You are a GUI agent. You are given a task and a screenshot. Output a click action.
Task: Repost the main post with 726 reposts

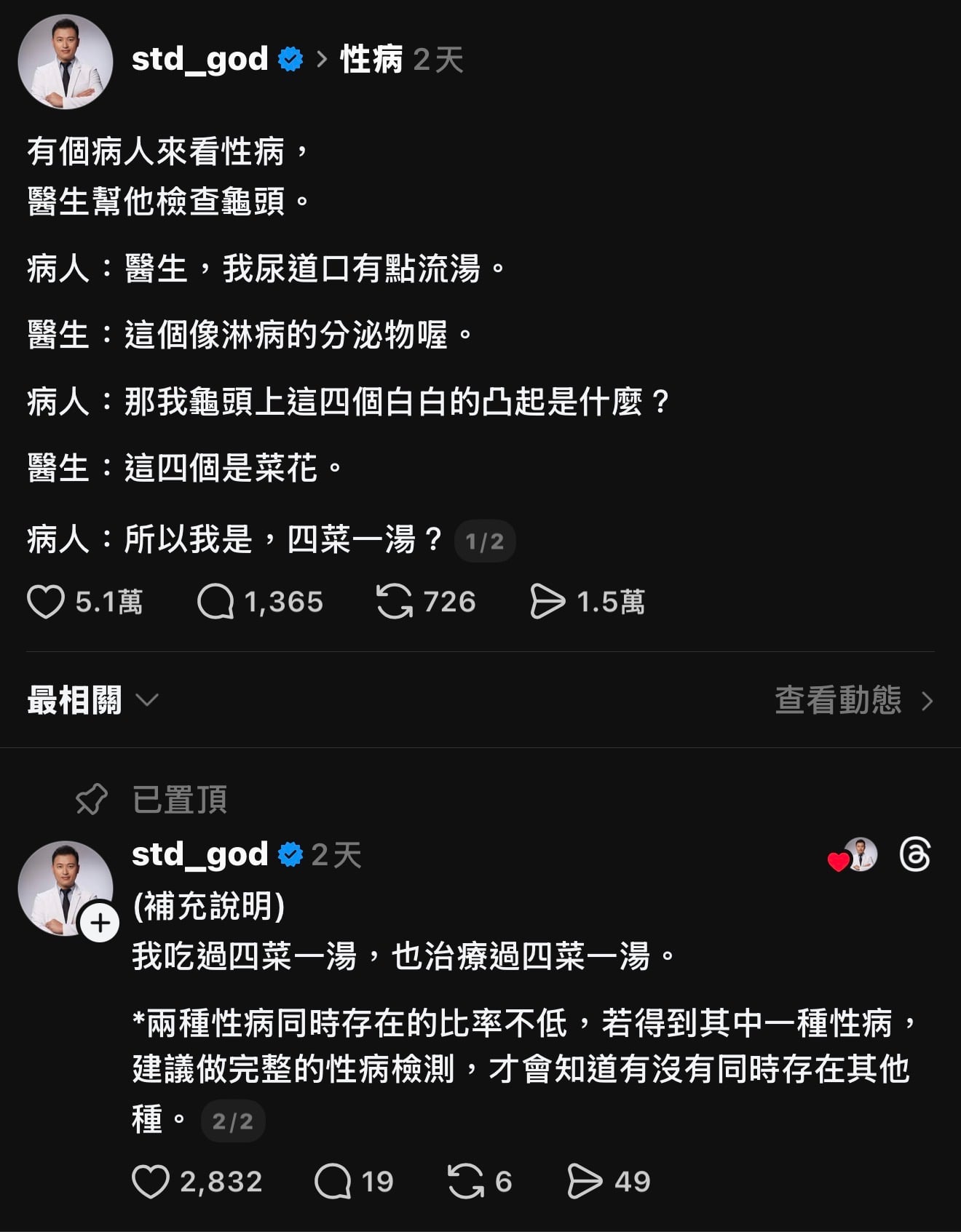point(395,602)
